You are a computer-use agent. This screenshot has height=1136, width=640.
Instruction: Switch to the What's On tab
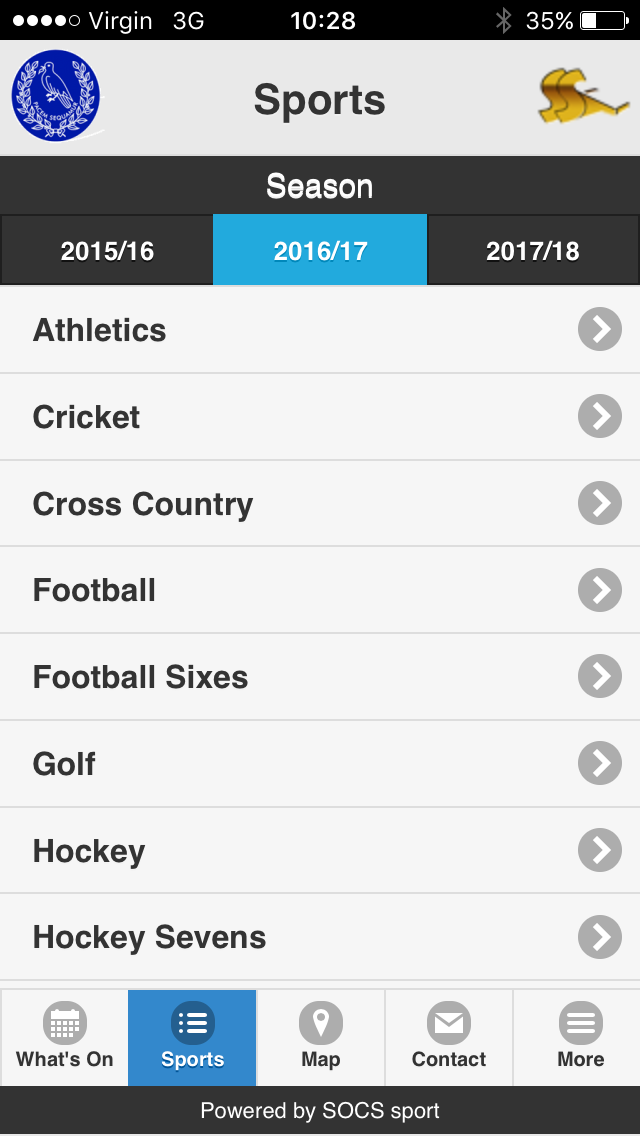pos(65,1037)
